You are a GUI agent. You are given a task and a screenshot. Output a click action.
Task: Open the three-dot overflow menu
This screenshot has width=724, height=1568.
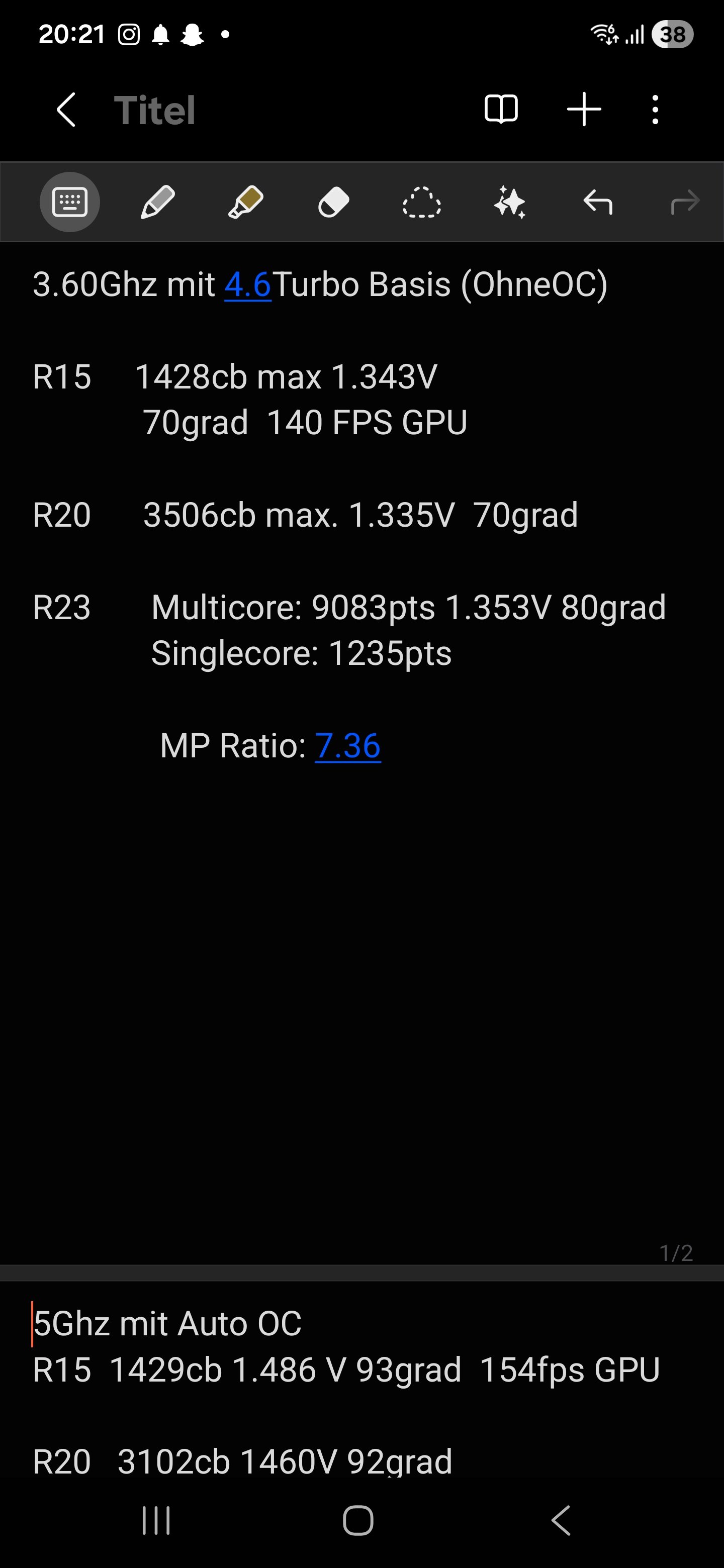pos(655,110)
